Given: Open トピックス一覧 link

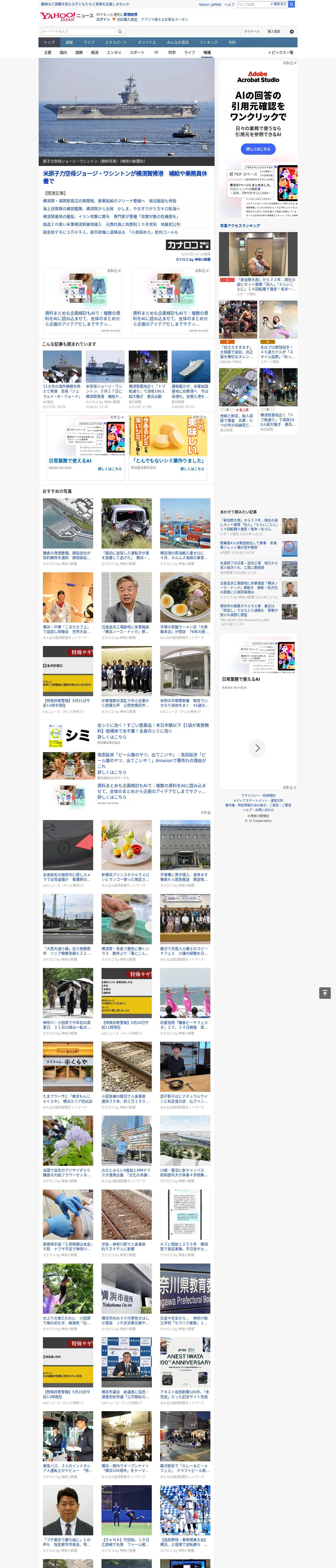Looking at the screenshot, I should coord(281,52).
